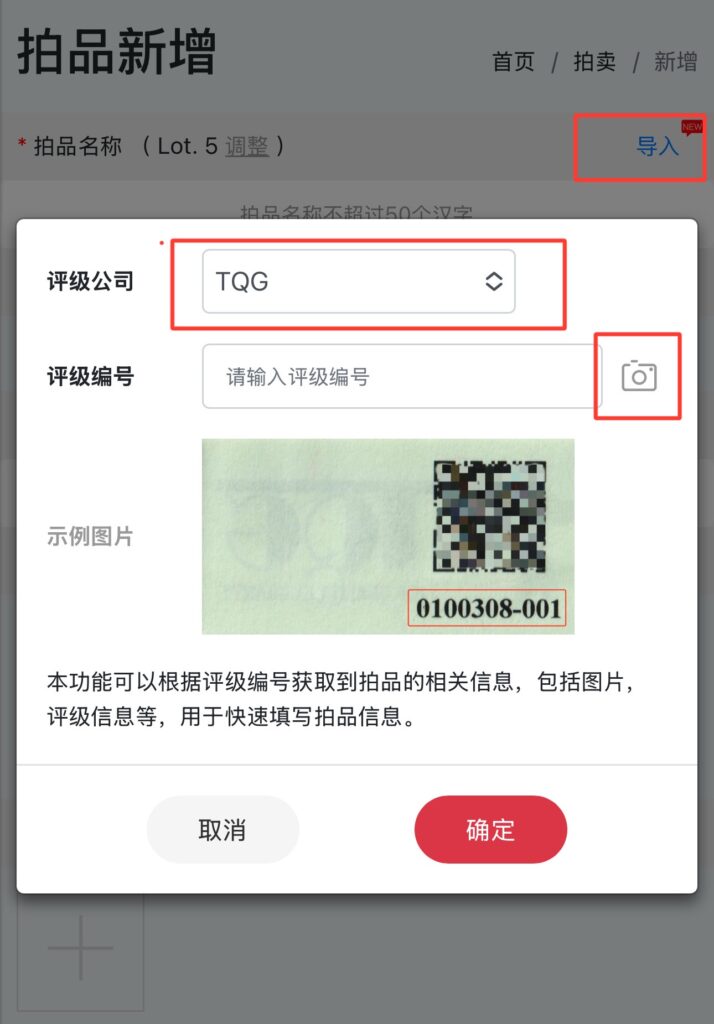The width and height of the screenshot is (714, 1024).
Task: Go to 首页 in the breadcrumb
Action: 513,62
